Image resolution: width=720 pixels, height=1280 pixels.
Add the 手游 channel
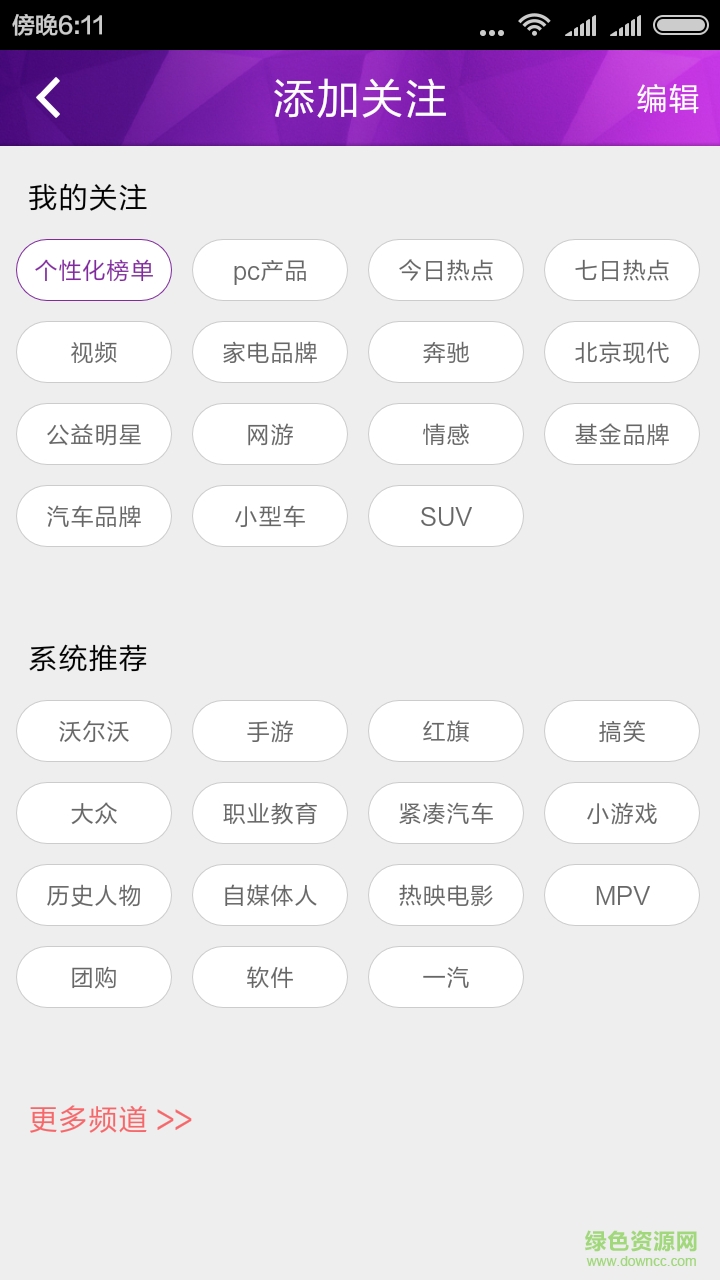click(270, 731)
